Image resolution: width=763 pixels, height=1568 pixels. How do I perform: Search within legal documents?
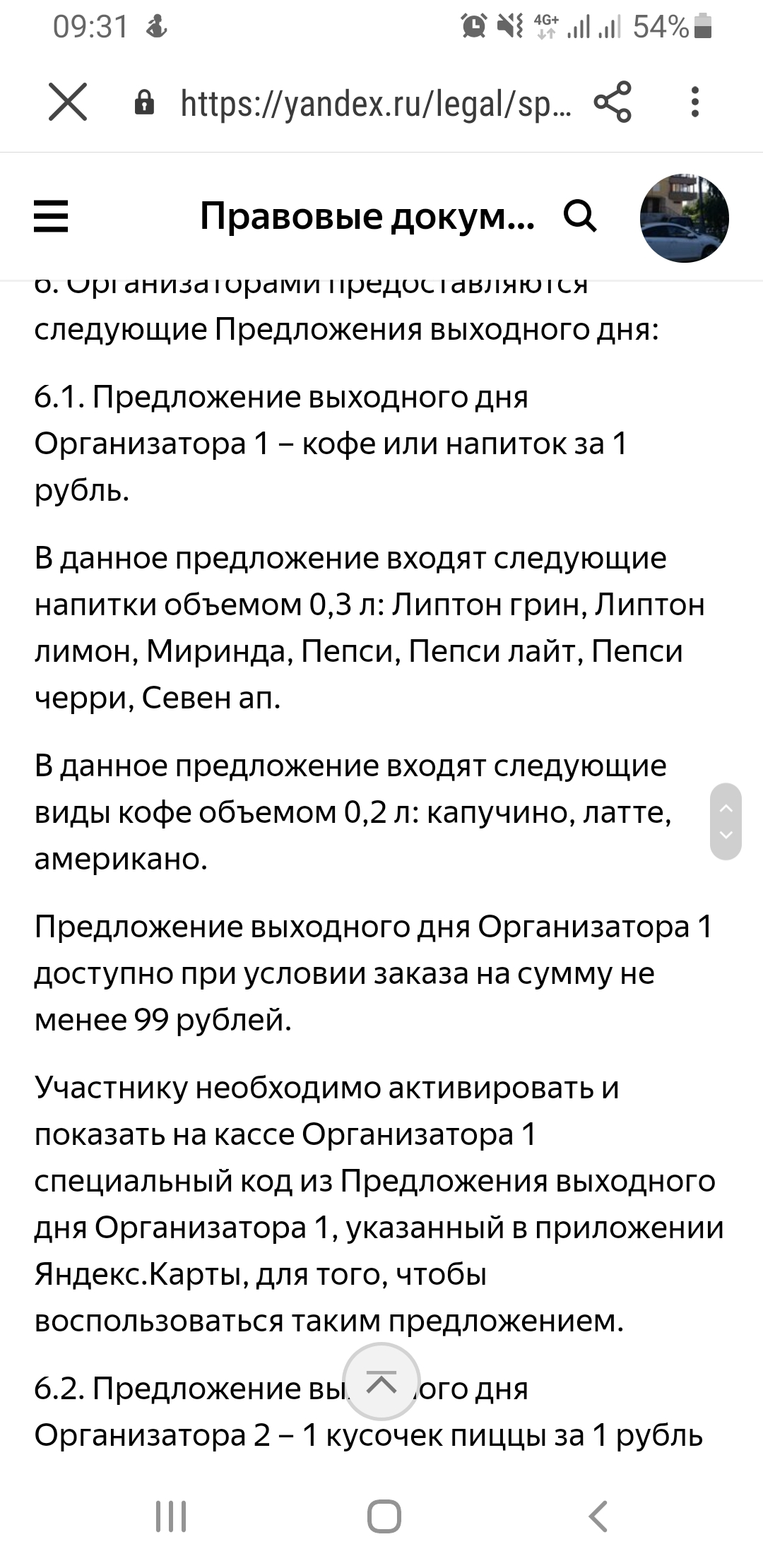coord(581,215)
